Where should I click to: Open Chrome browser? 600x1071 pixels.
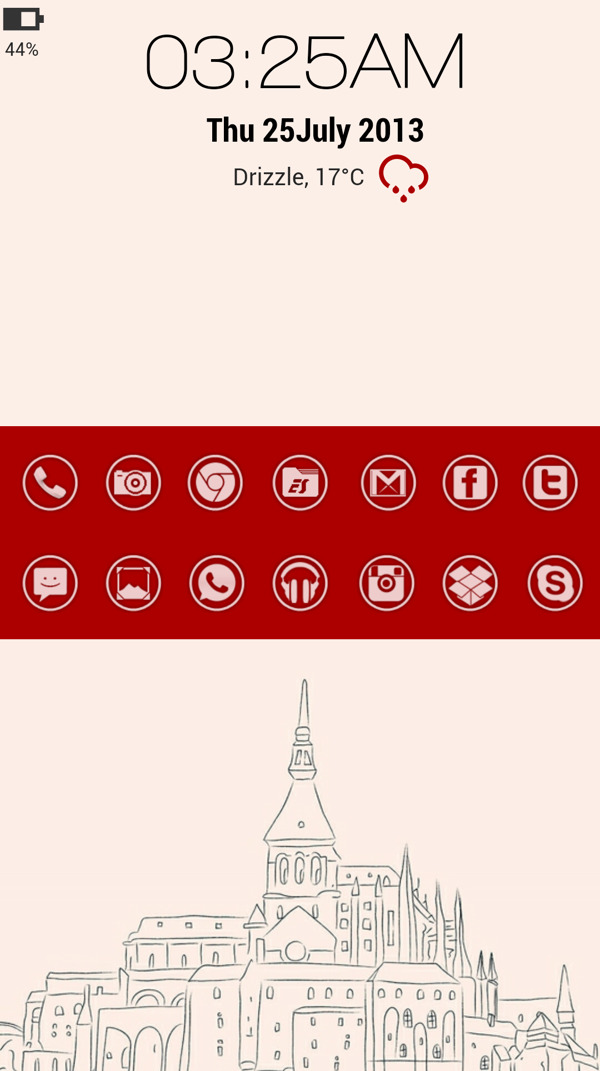215,483
